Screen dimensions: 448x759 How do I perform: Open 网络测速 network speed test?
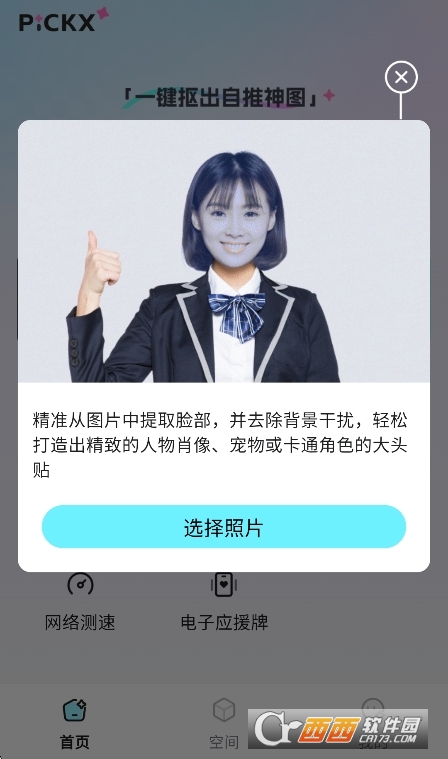(80, 602)
